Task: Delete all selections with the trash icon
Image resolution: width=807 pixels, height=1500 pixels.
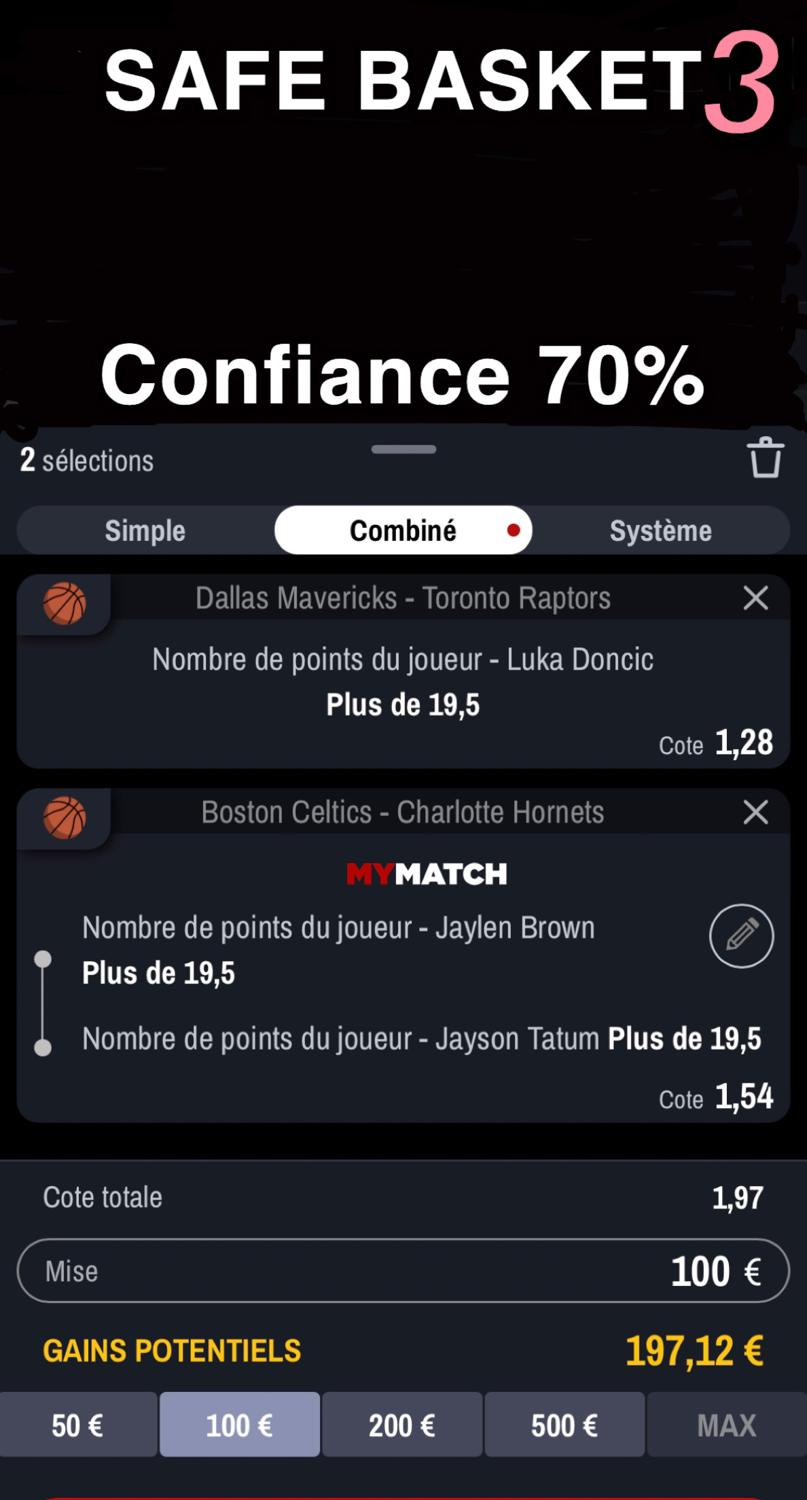Action: coord(765,458)
